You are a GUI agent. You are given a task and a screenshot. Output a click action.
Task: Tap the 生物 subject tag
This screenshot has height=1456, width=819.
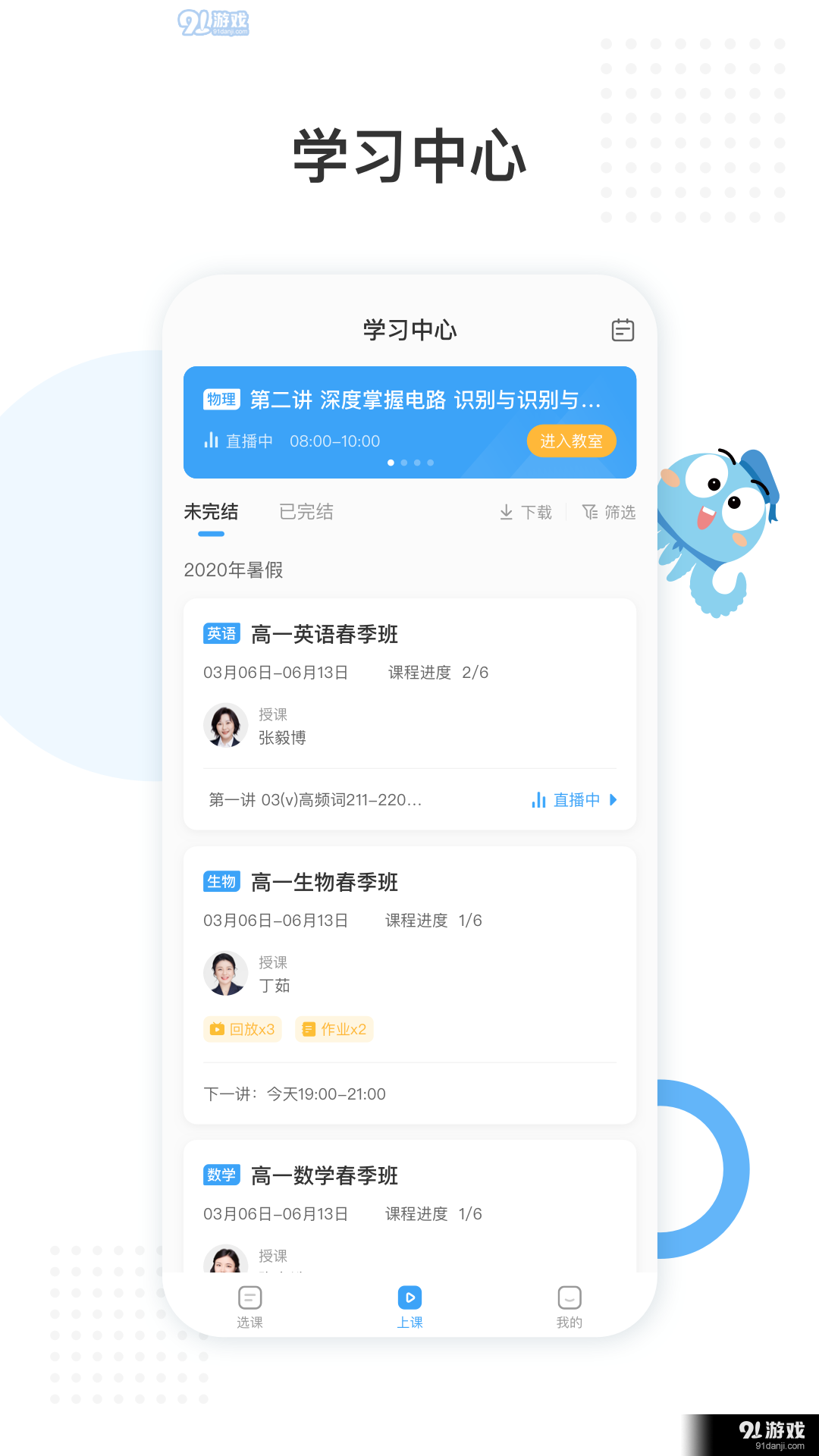221,881
